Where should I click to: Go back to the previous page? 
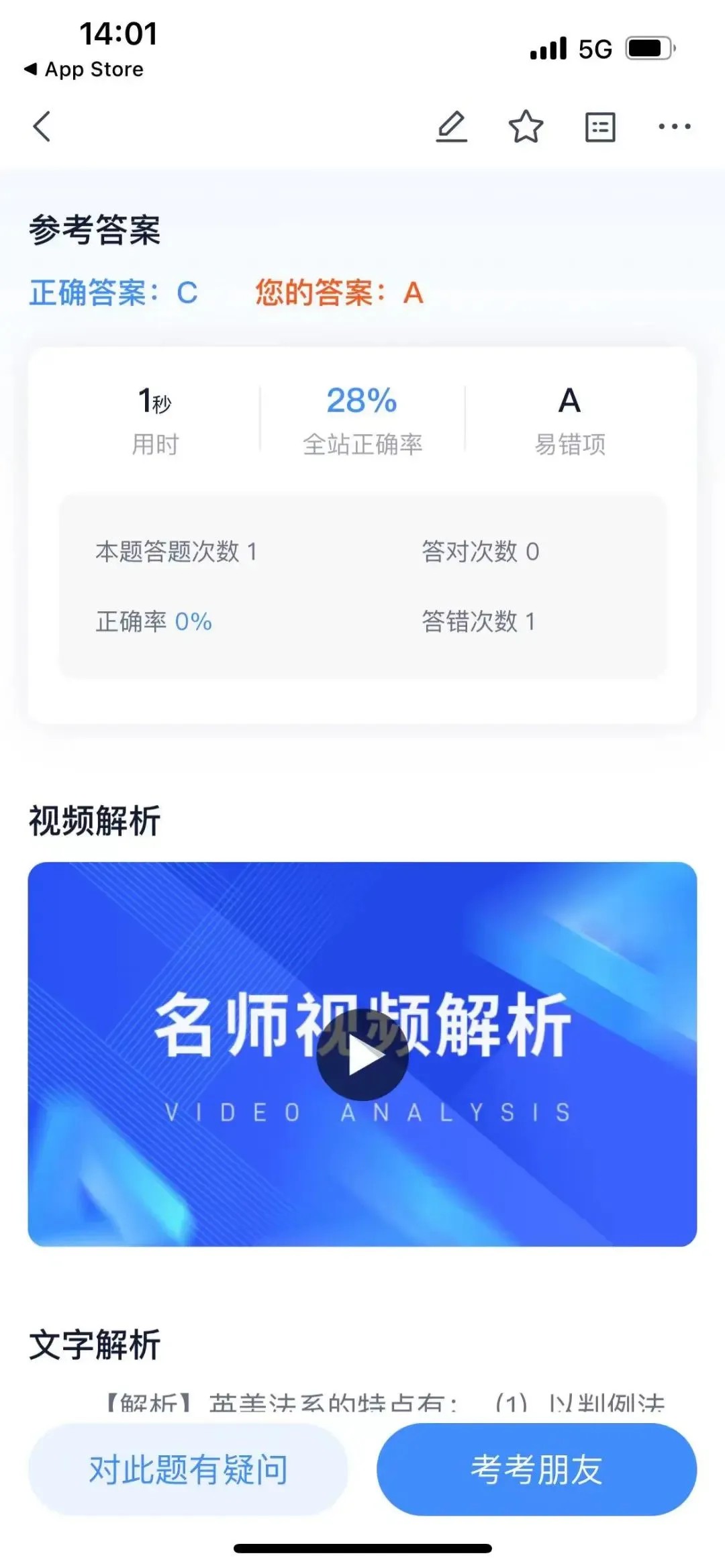pos(42,126)
